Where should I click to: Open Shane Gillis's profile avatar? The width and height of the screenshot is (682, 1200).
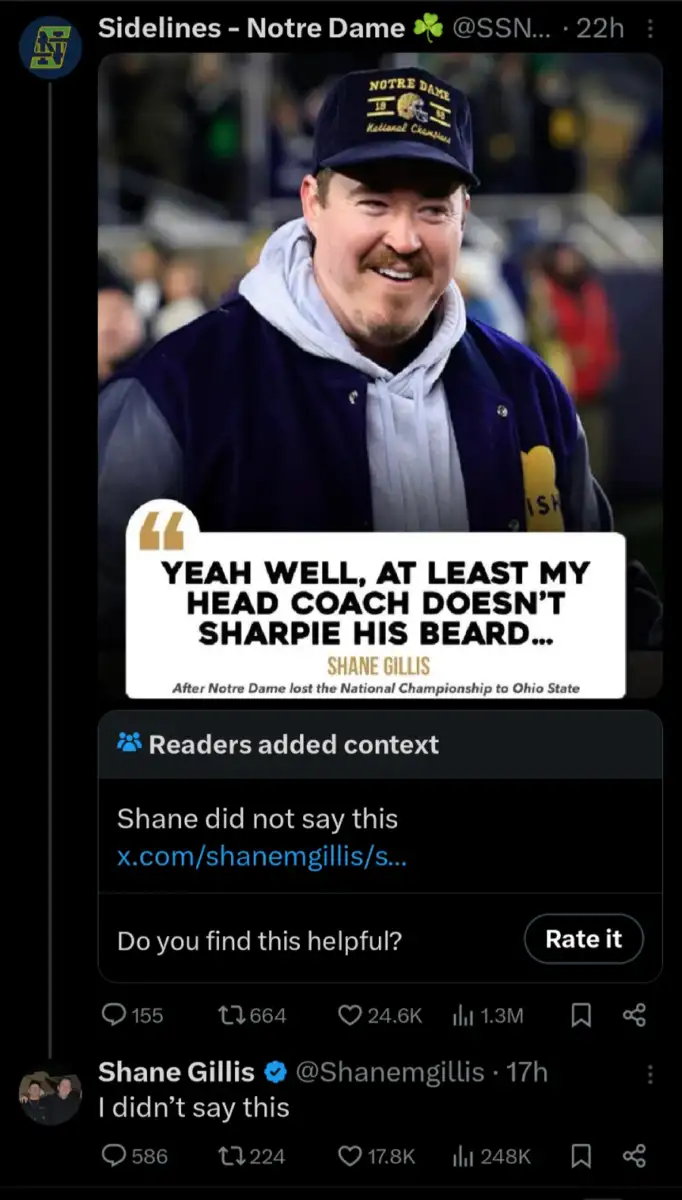coord(51,1095)
